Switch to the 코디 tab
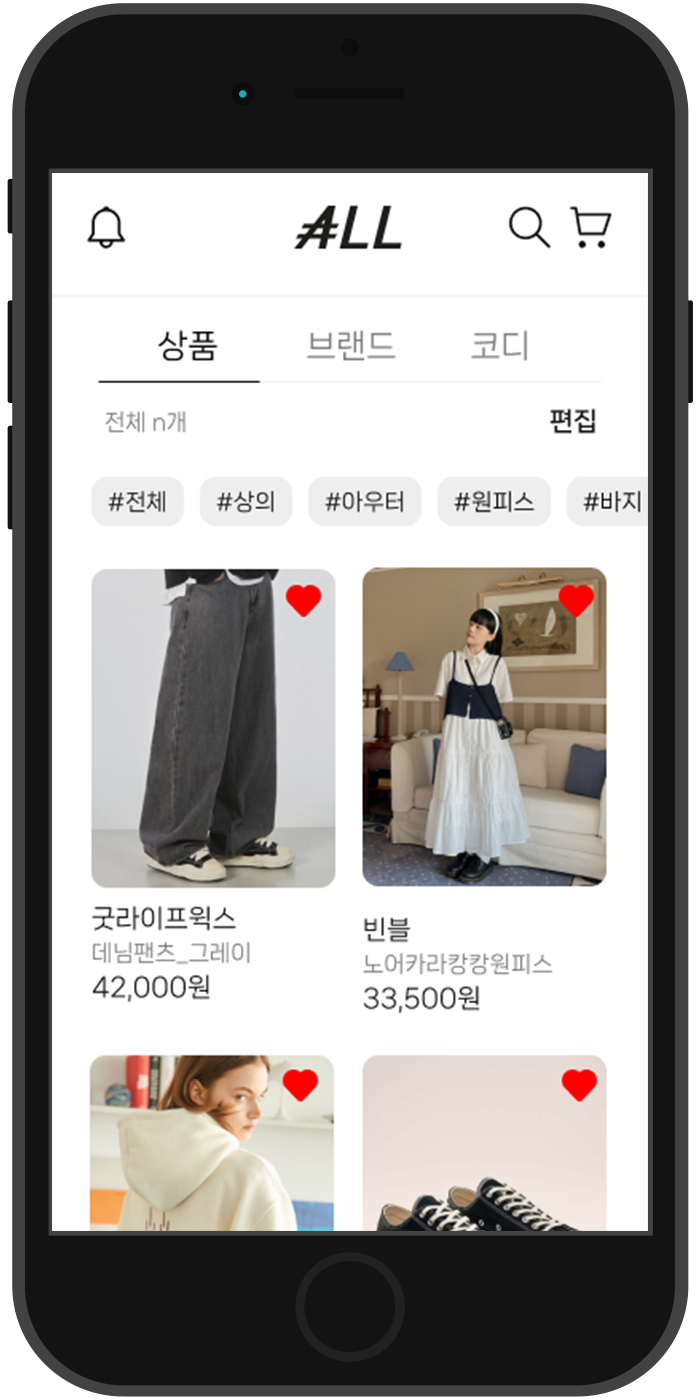The width and height of the screenshot is (700, 1400). 499,346
